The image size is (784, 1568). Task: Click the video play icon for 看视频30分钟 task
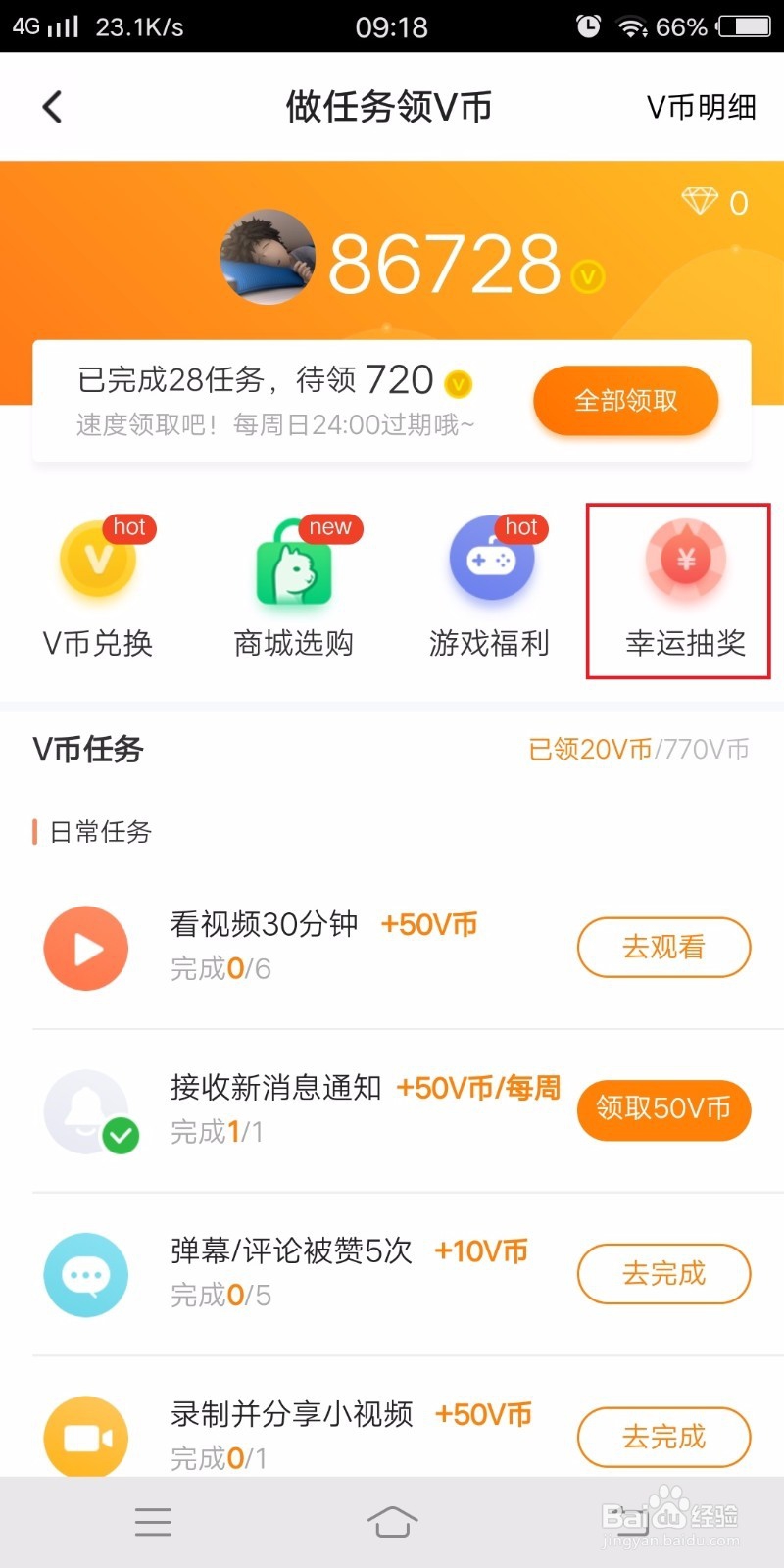click(85, 948)
